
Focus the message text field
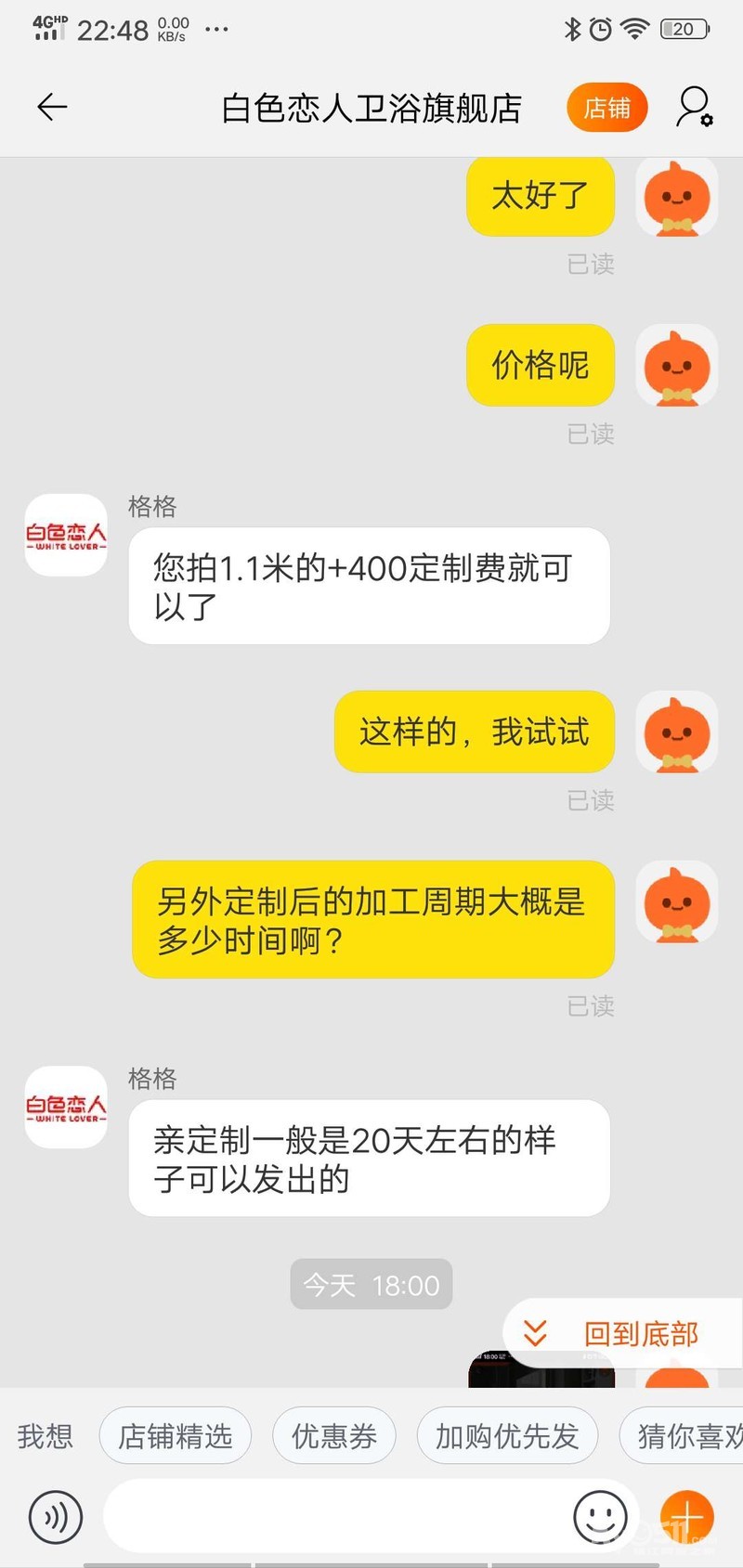pos(334,1517)
